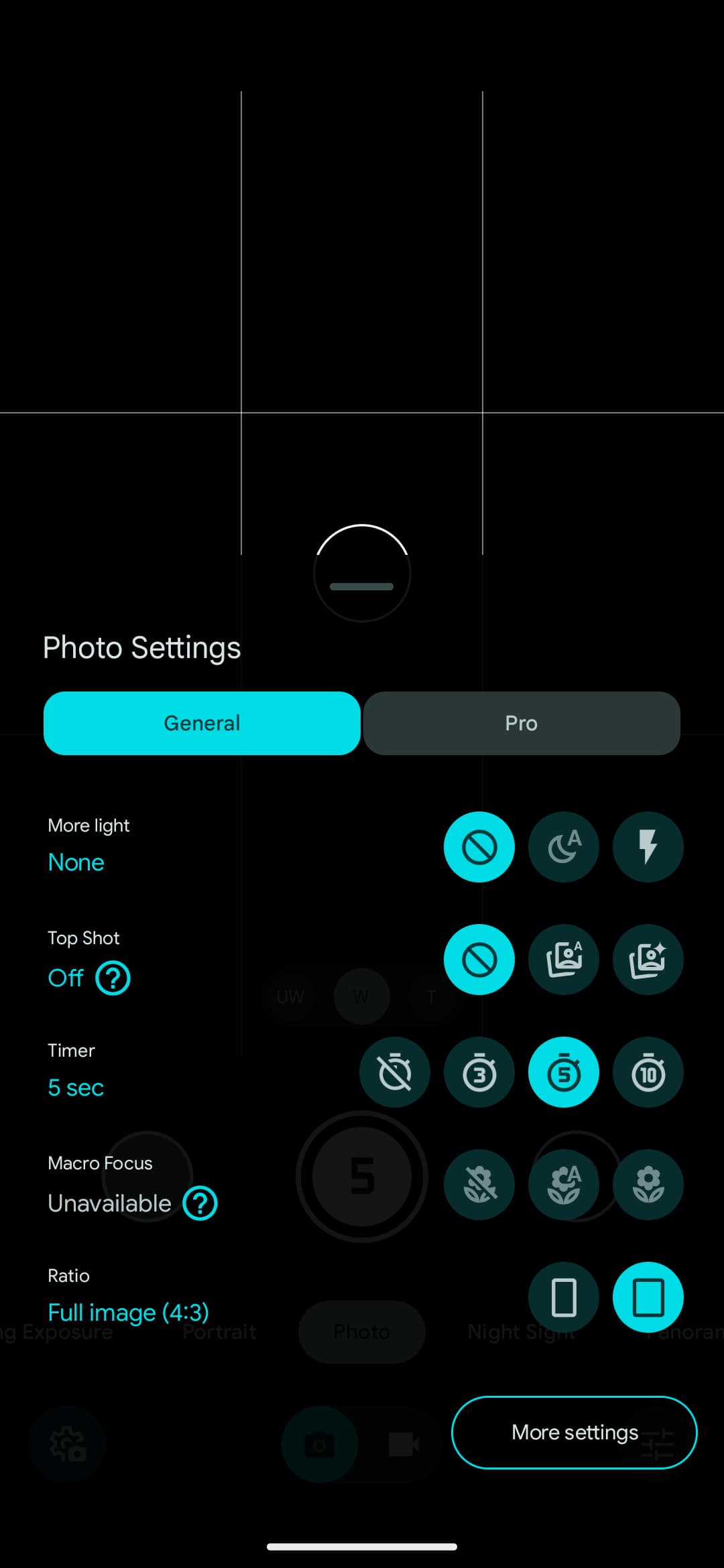Turn Macro Focus off
Viewport: 724px width, 1568px height.
point(479,1185)
